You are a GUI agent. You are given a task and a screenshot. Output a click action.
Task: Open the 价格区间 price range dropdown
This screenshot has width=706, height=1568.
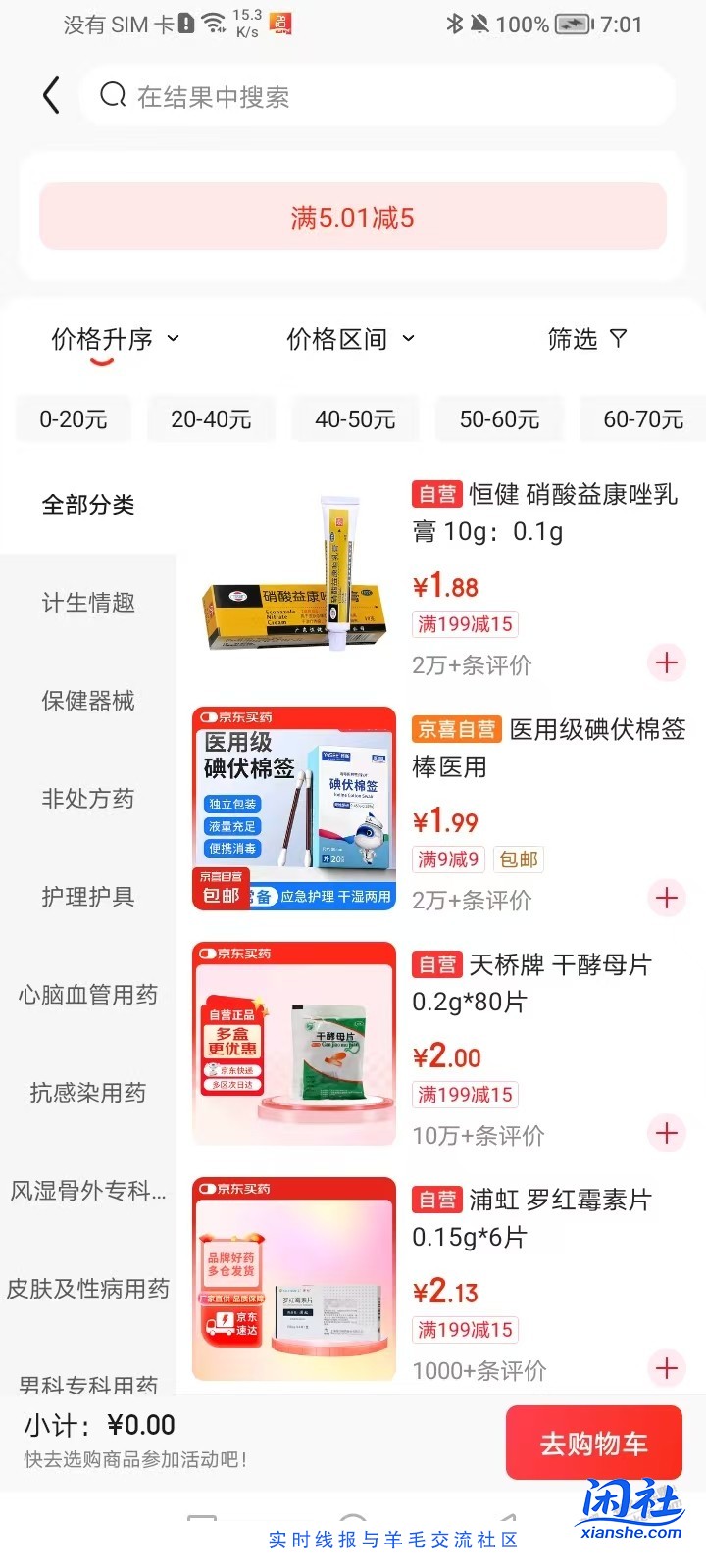[x=353, y=339]
